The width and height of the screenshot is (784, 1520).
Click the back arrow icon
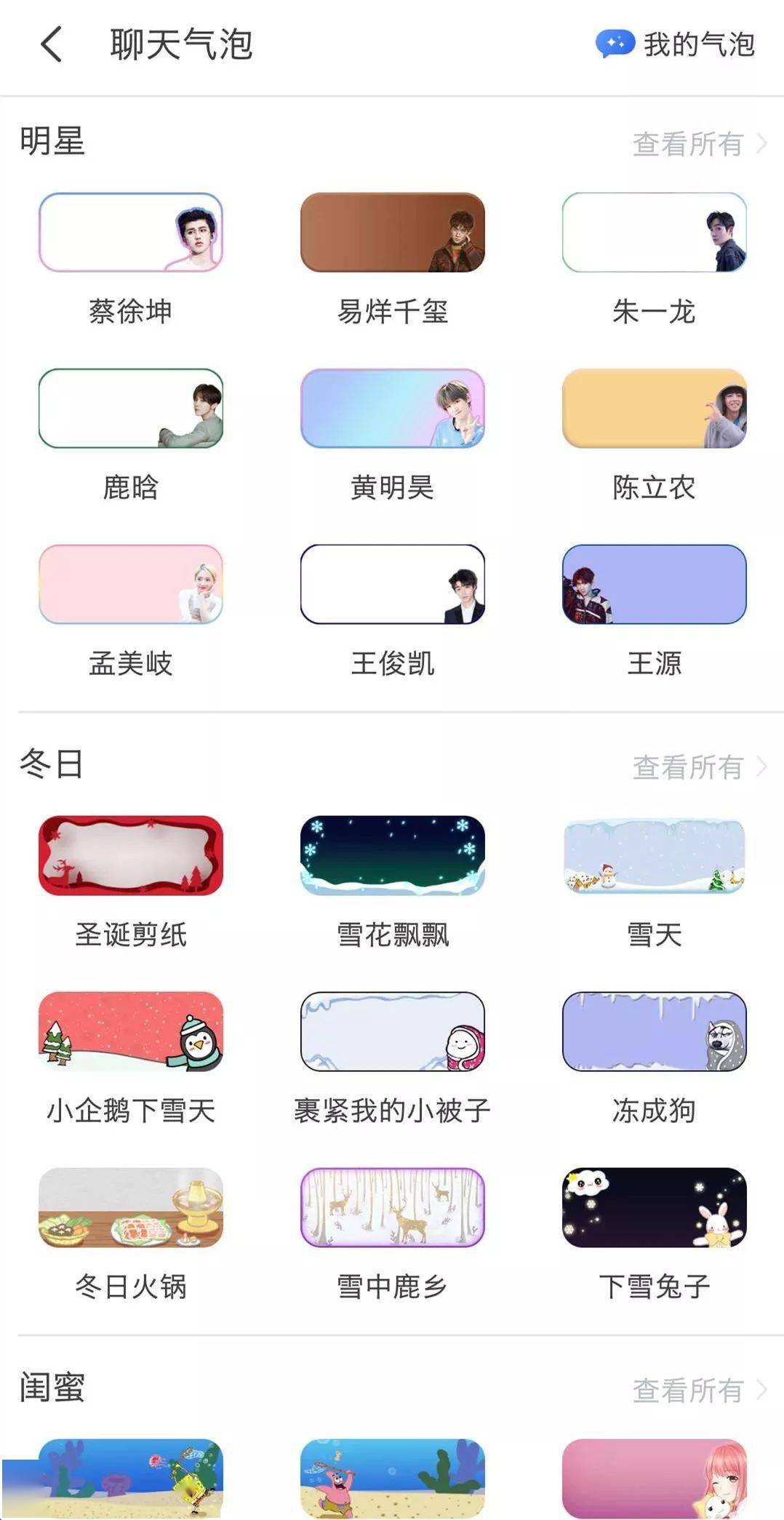tap(49, 45)
